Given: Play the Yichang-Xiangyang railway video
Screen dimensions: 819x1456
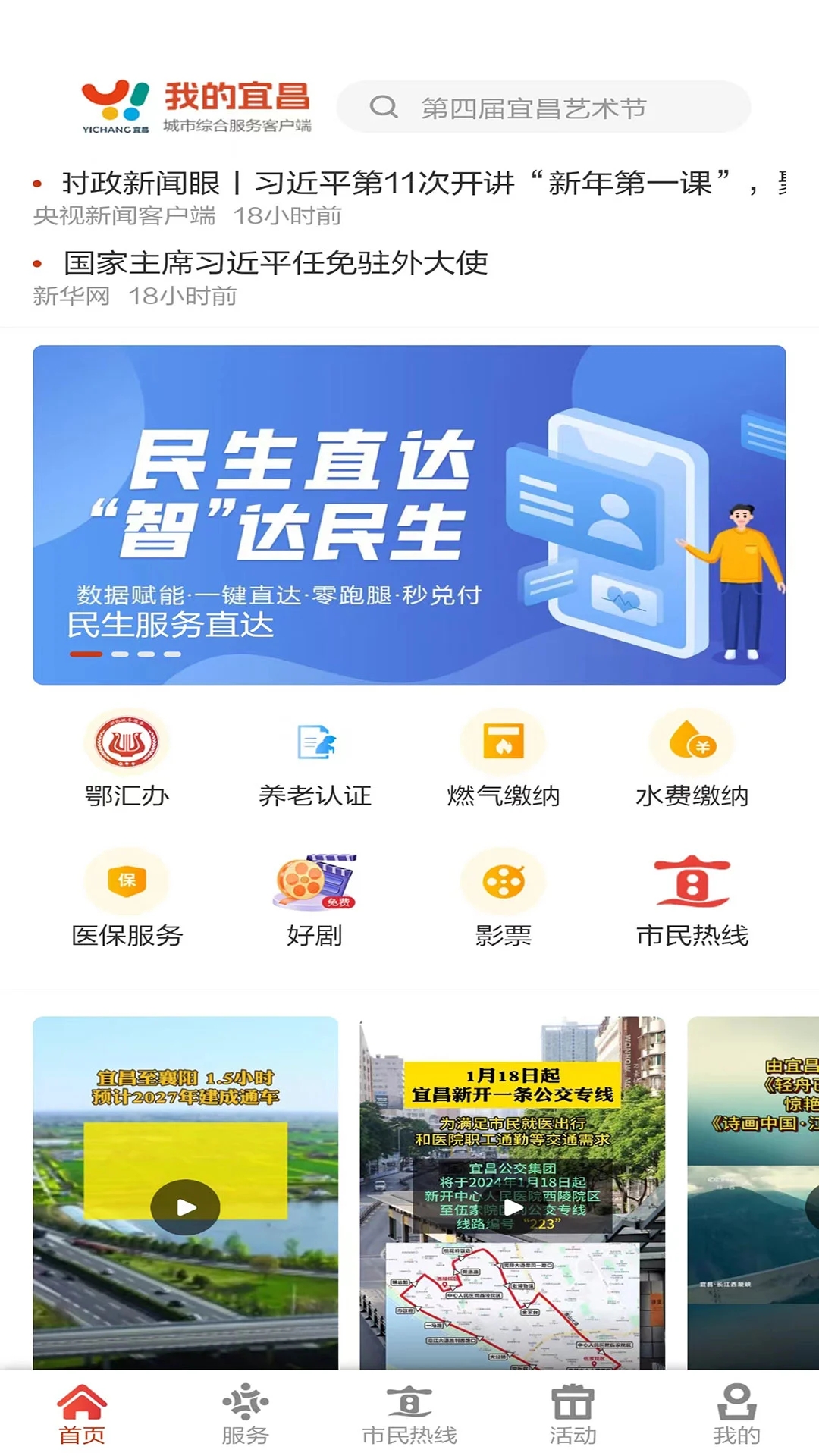Looking at the screenshot, I should (x=184, y=1206).
